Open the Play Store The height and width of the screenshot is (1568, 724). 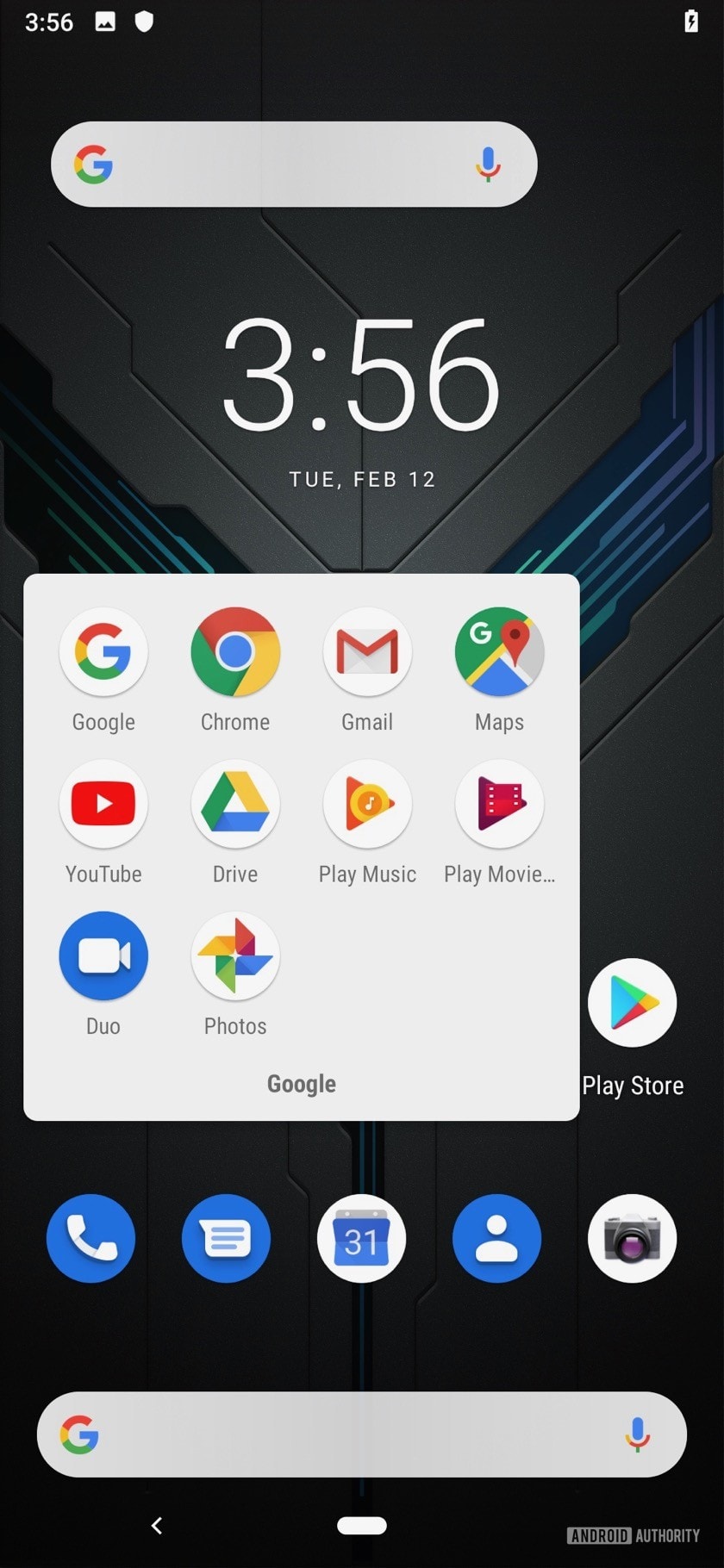[633, 1003]
